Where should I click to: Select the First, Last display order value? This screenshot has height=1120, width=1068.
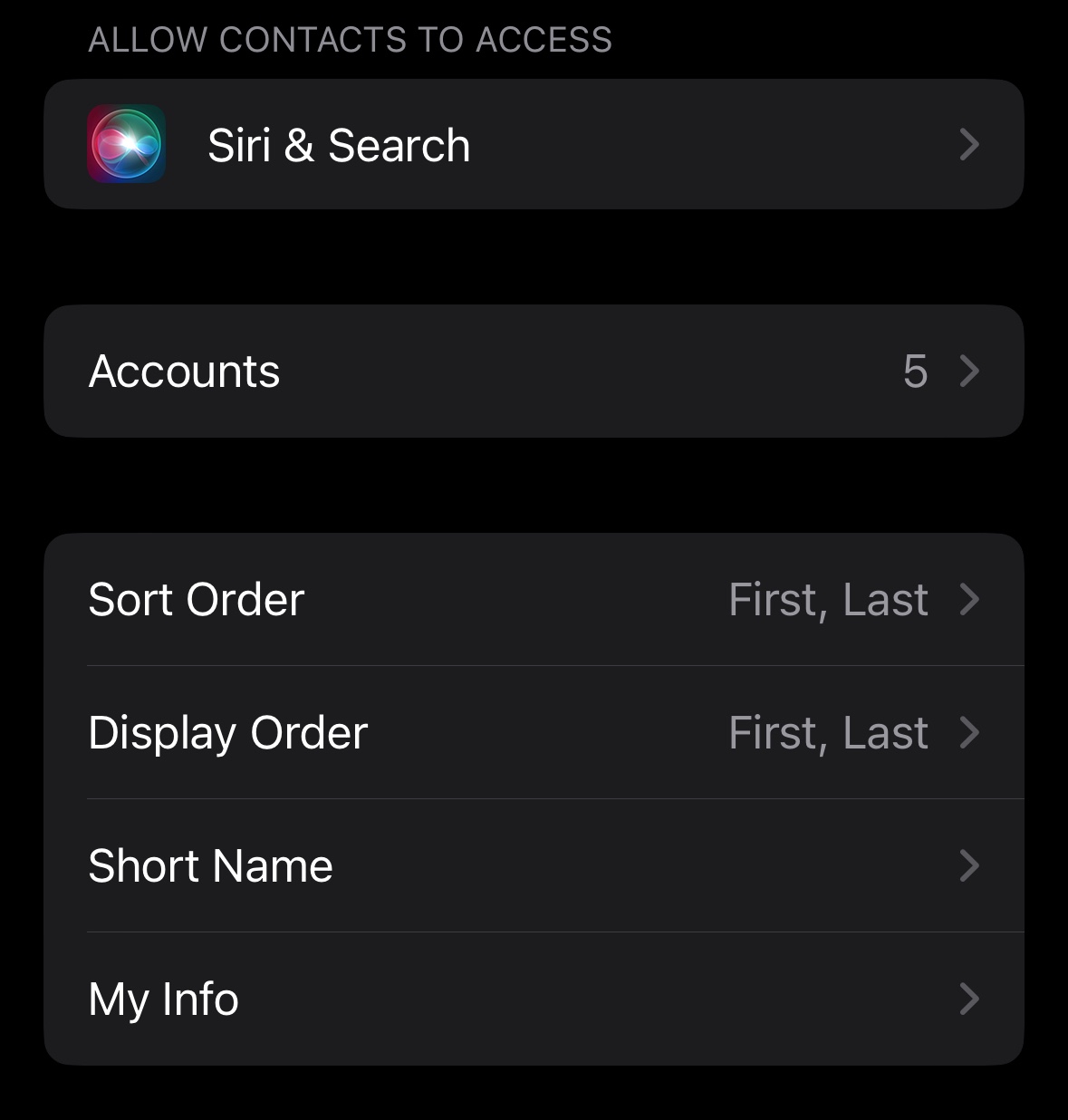pyautogui.click(x=829, y=732)
